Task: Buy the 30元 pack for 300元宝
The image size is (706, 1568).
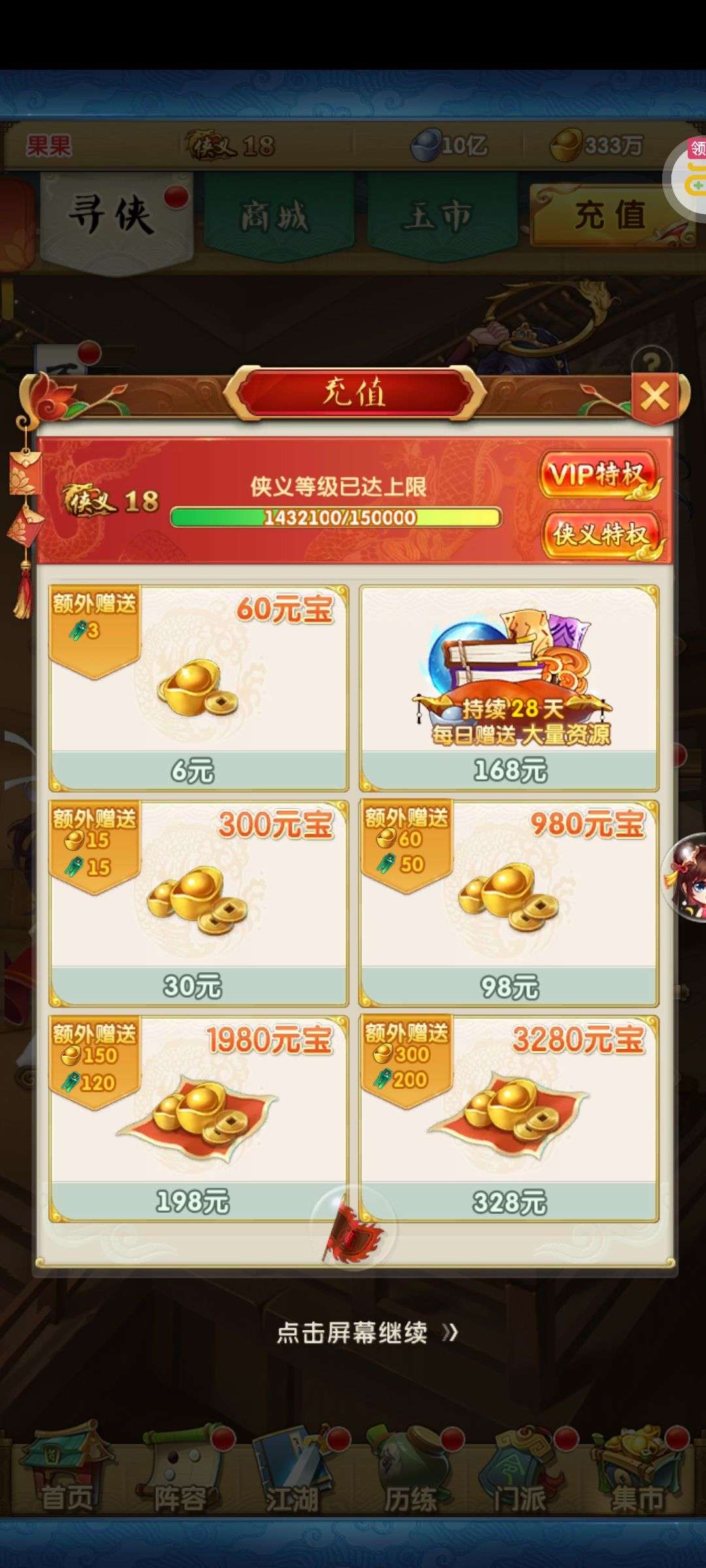Action: [x=199, y=904]
